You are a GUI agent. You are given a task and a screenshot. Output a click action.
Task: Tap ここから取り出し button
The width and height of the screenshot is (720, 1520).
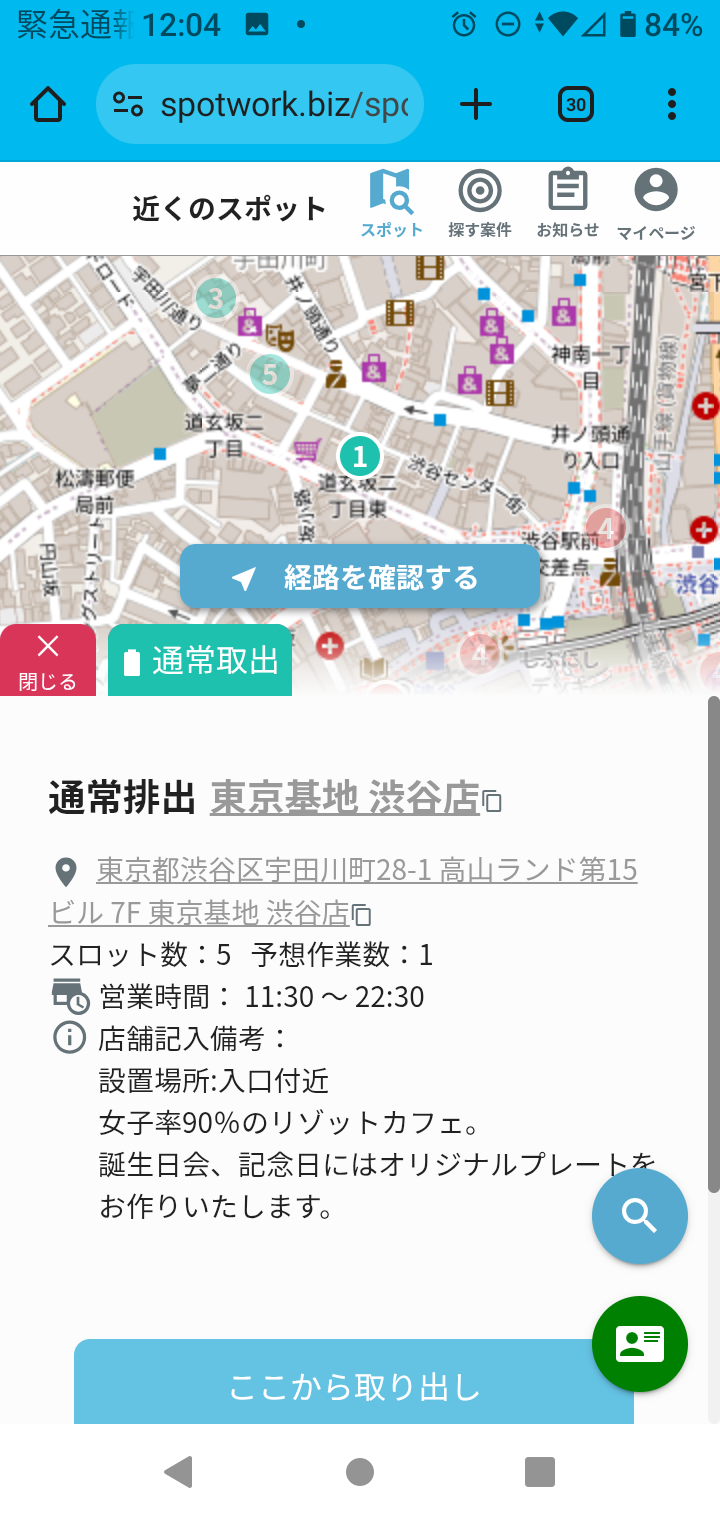click(x=354, y=1387)
